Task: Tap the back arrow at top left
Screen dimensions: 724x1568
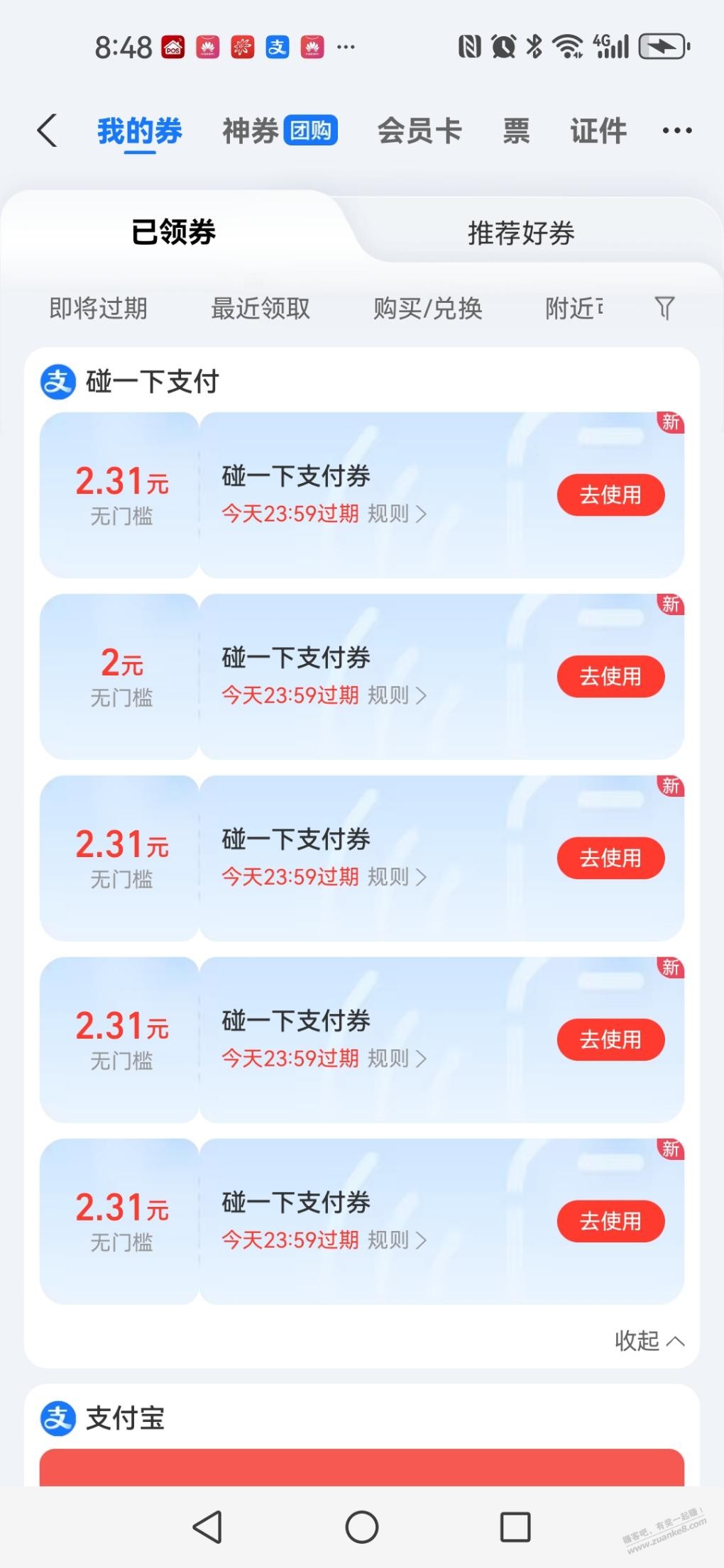Action: (x=47, y=131)
